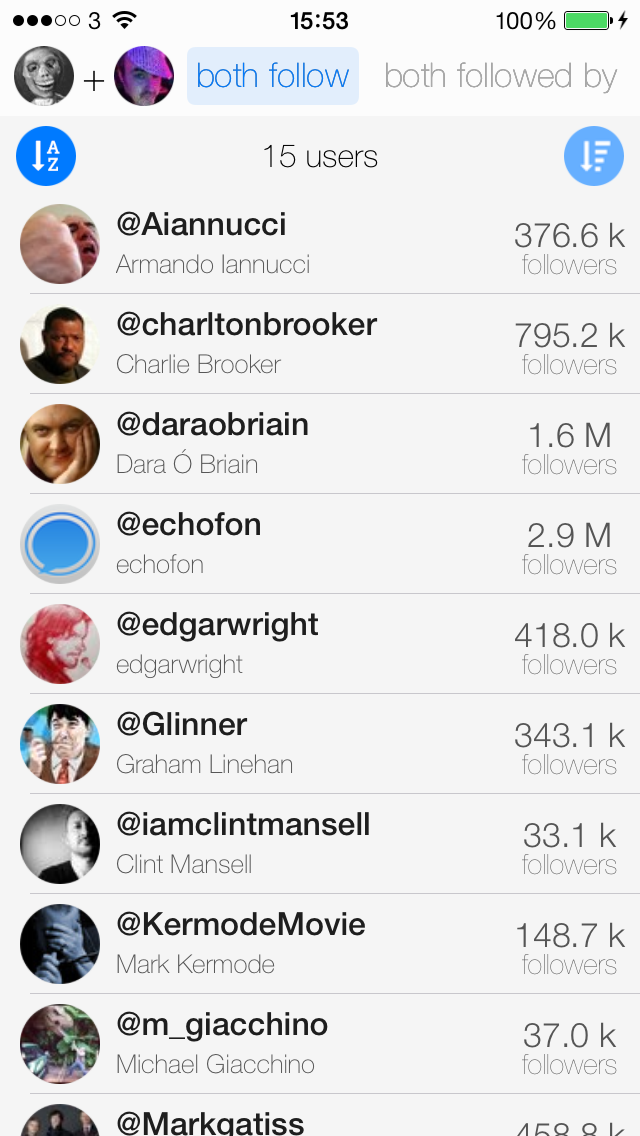The image size is (640, 1136).
Task: Select Michael Giacchino's @m_giacchino row
Action: (x=320, y=1044)
